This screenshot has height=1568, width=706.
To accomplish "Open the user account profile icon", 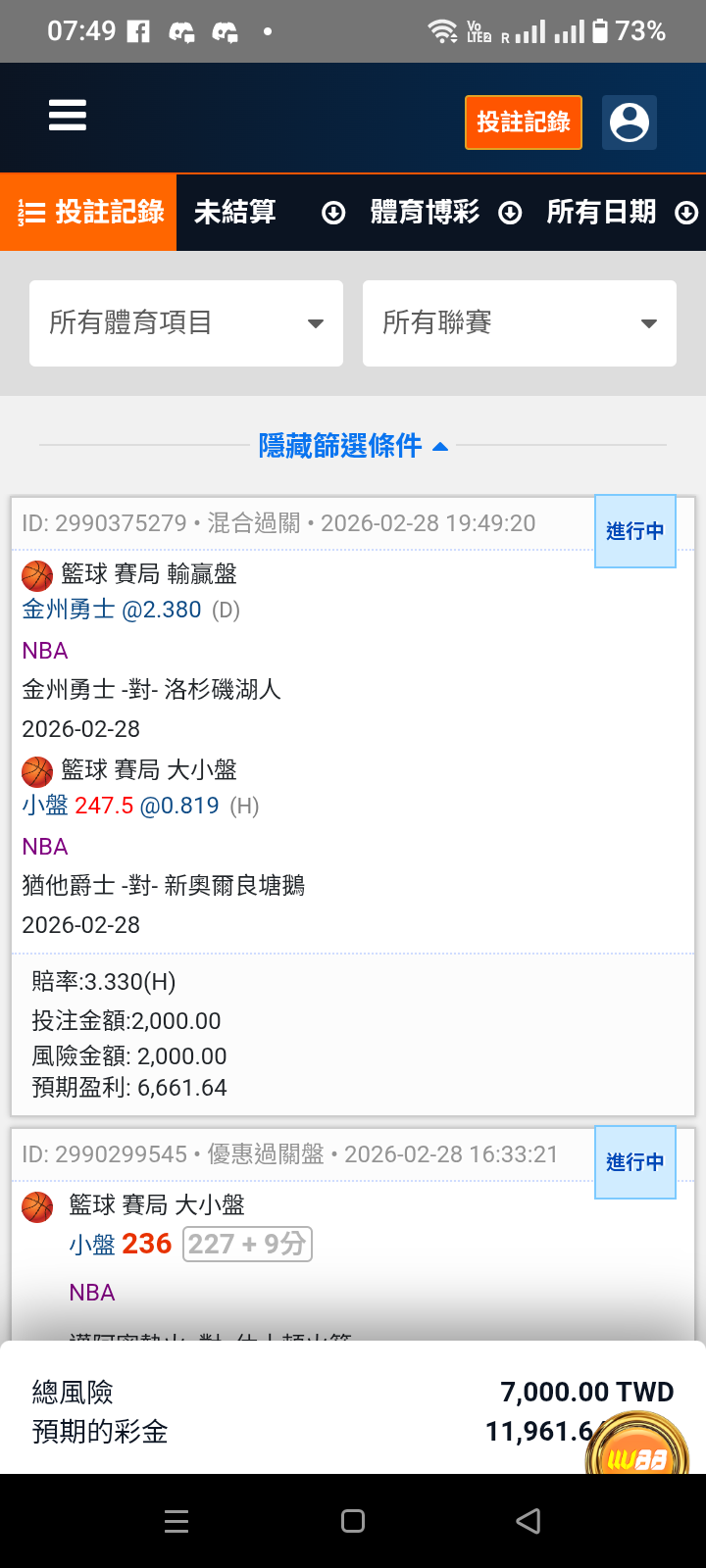I will 630,122.
